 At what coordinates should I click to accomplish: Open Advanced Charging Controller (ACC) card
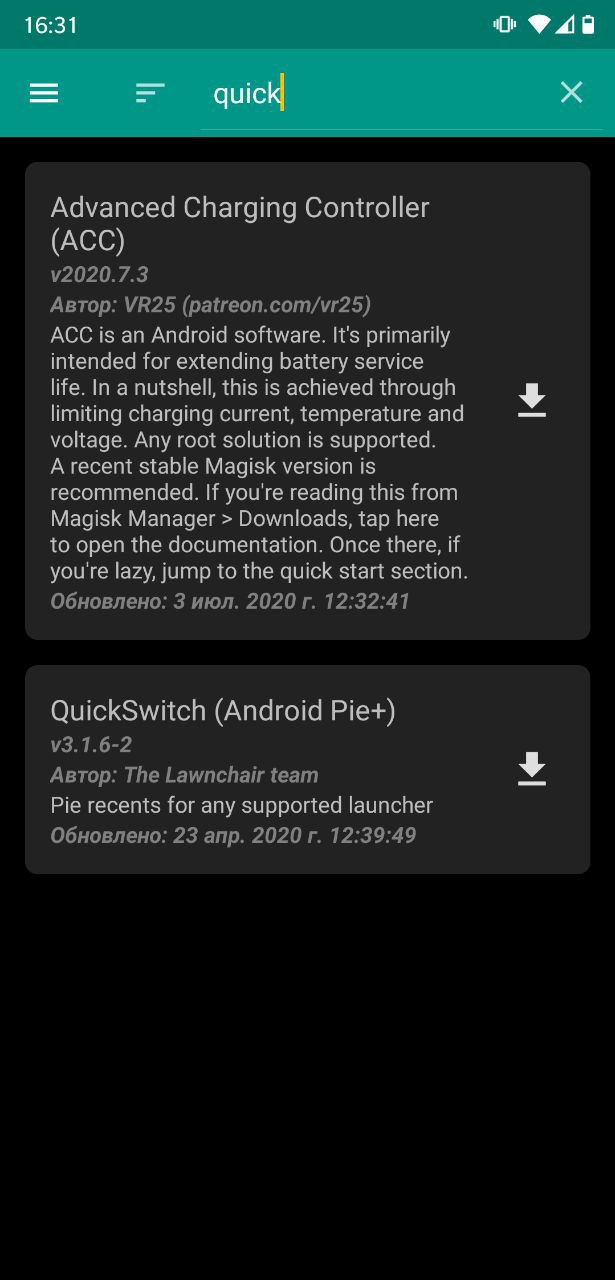pos(307,401)
